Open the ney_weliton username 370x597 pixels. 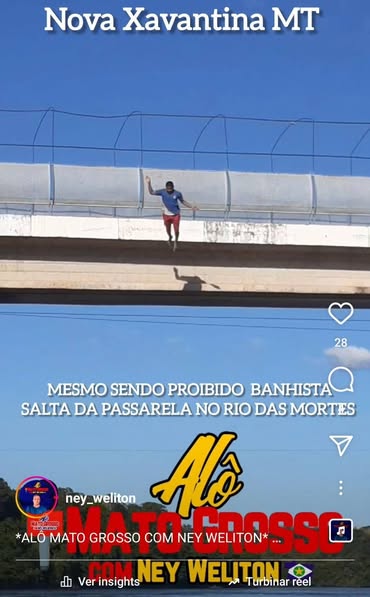pos(100,498)
